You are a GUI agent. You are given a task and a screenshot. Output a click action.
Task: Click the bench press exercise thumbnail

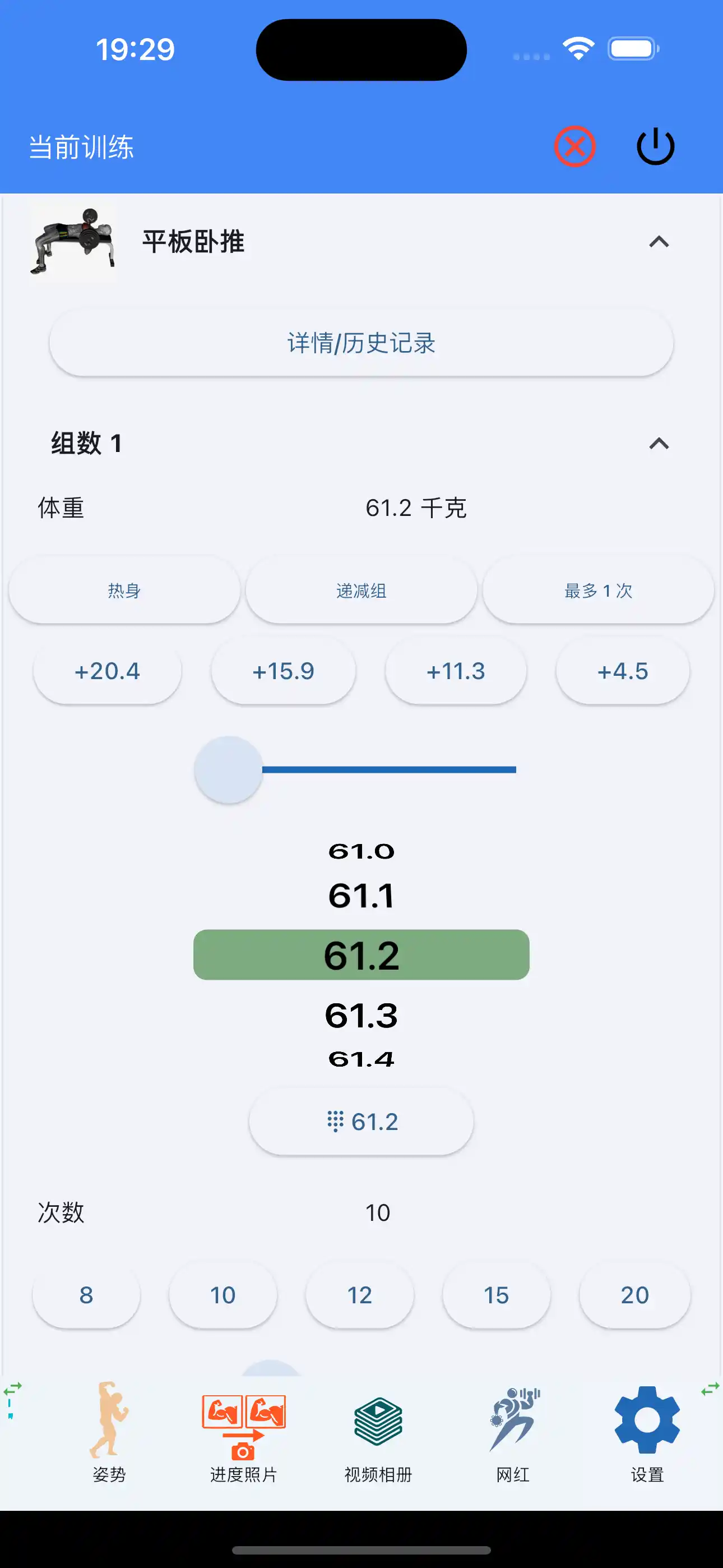73,242
